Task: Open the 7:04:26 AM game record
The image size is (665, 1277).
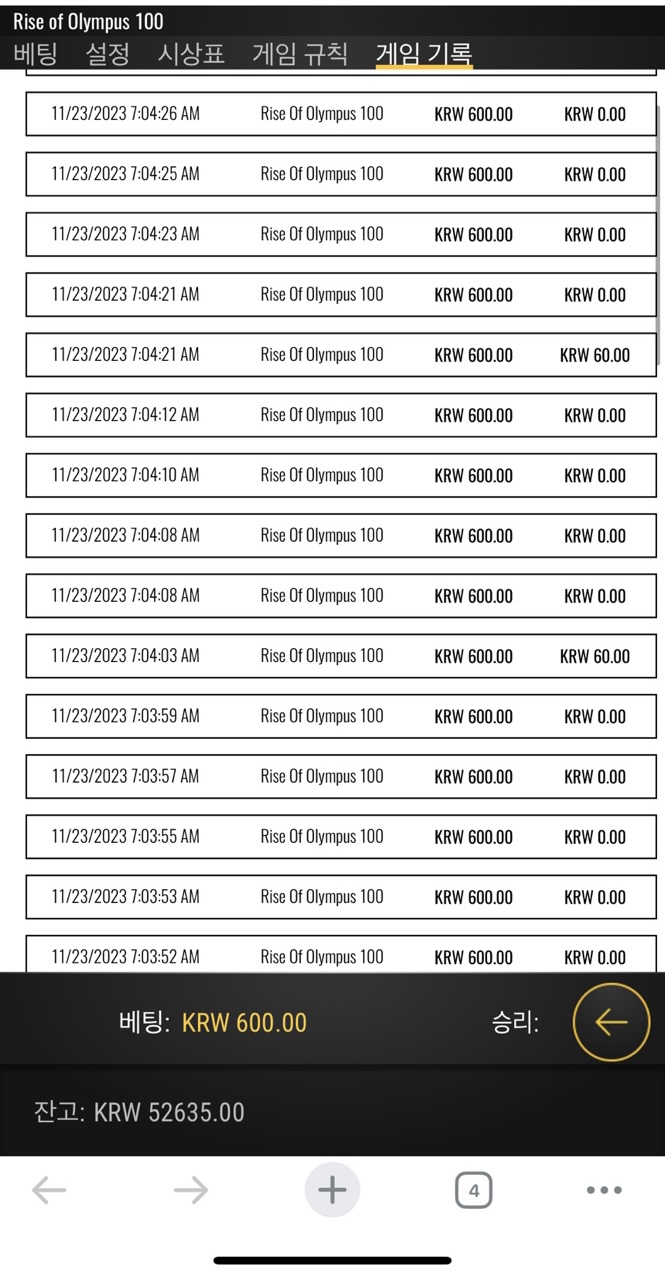Action: 341,113
